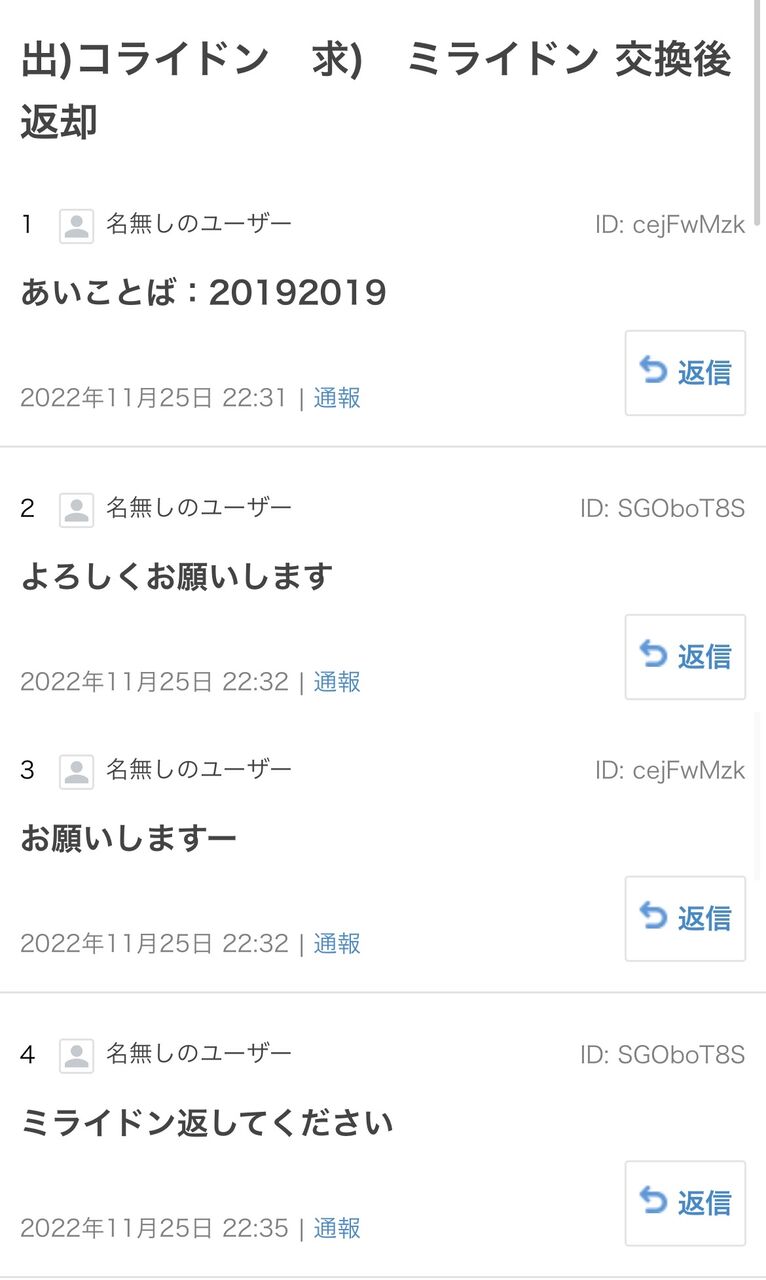Reply to comment 4 ミライドン返してください
The width and height of the screenshot is (766, 1280).
685,1203
